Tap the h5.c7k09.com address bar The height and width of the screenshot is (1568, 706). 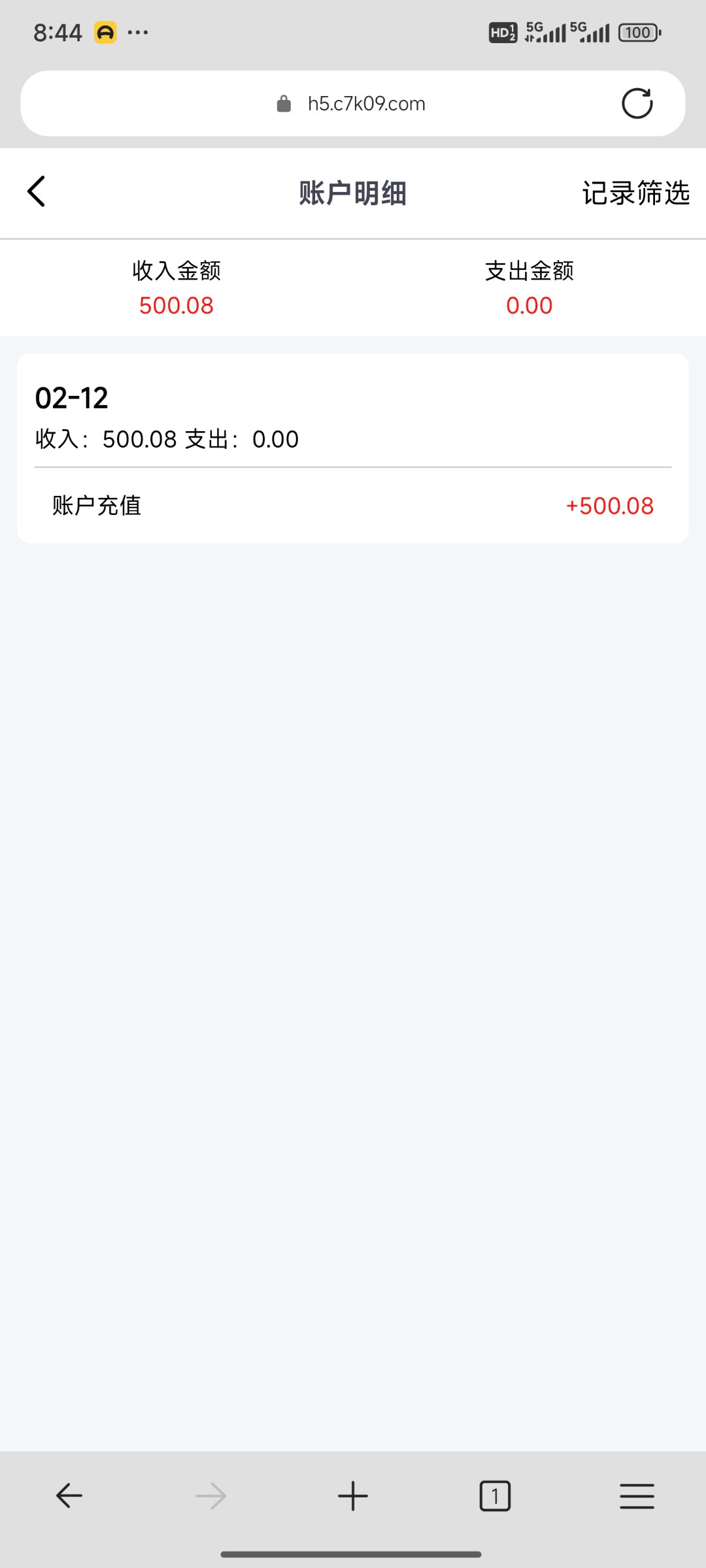pyautogui.click(x=366, y=104)
